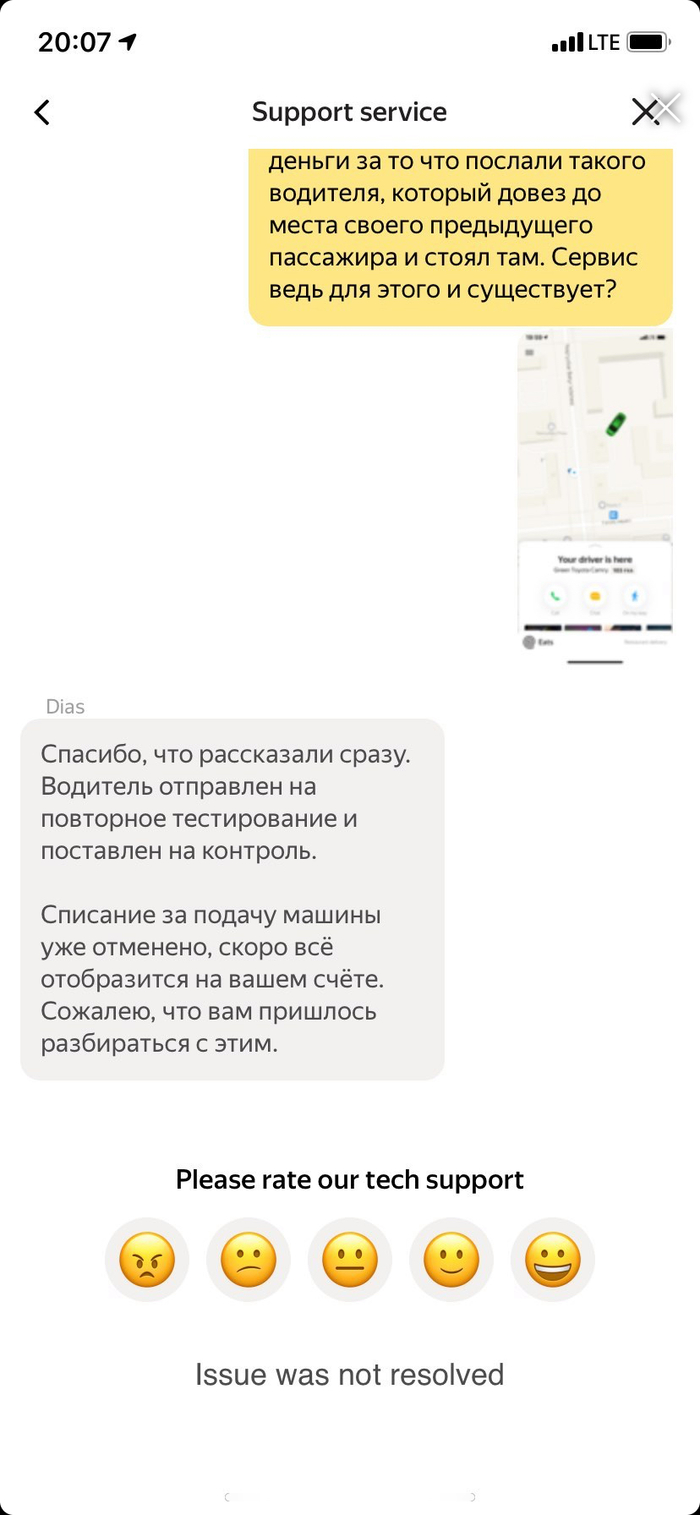Image resolution: width=700 pixels, height=1515 pixels.
Task: Rate support with the slightly smiling face
Action: (451, 1260)
